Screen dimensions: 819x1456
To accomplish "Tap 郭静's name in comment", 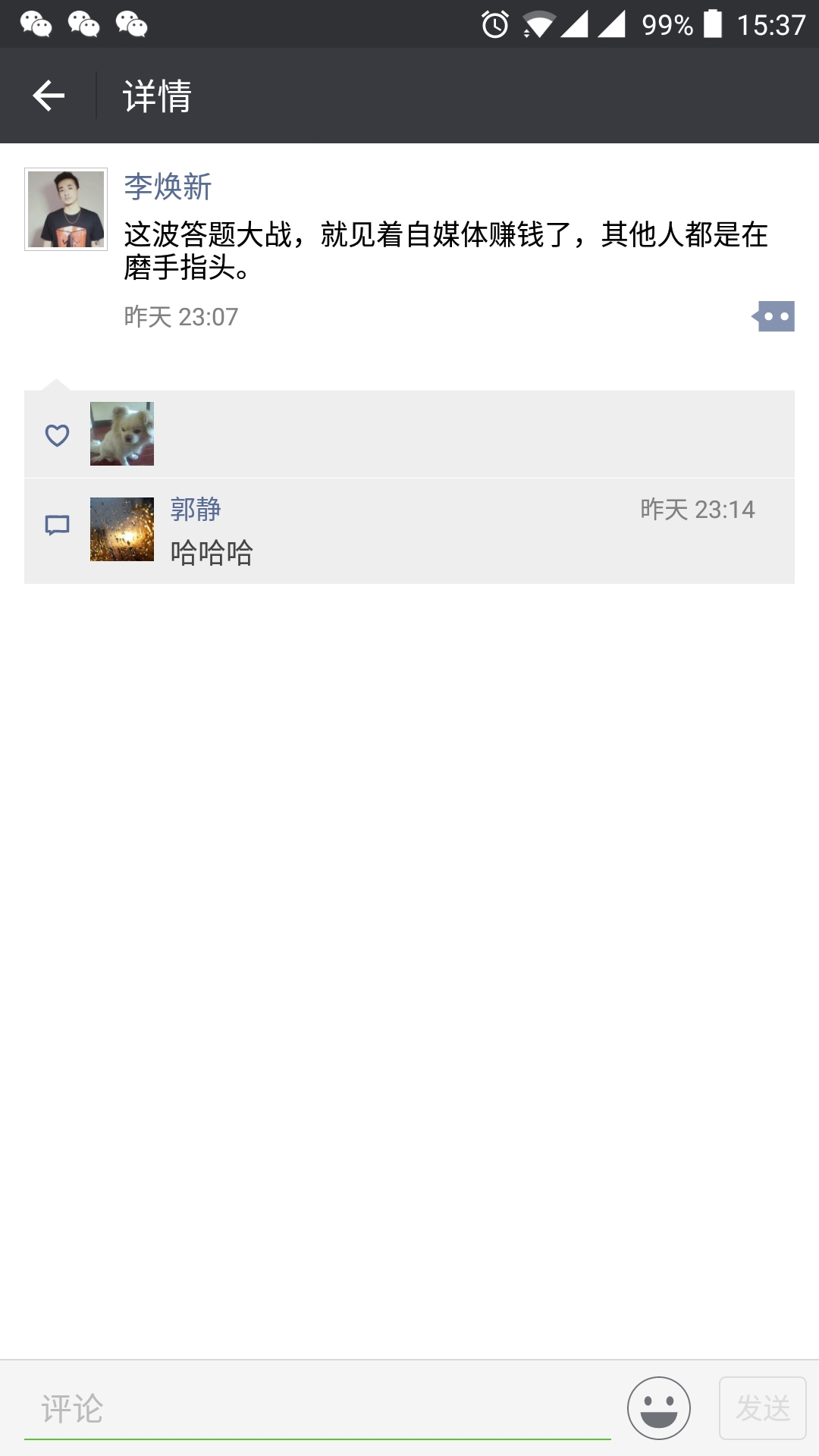I will [196, 509].
